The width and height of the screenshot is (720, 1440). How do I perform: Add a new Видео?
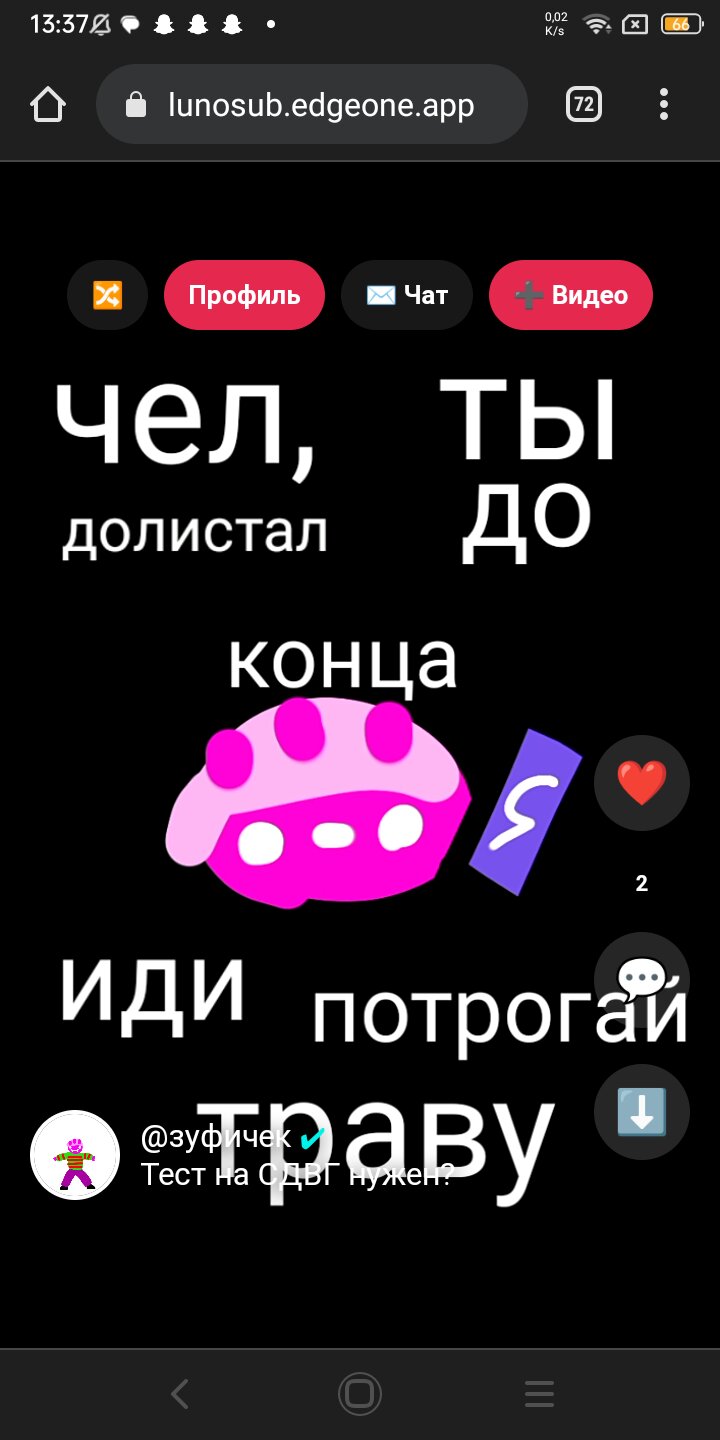click(x=570, y=295)
